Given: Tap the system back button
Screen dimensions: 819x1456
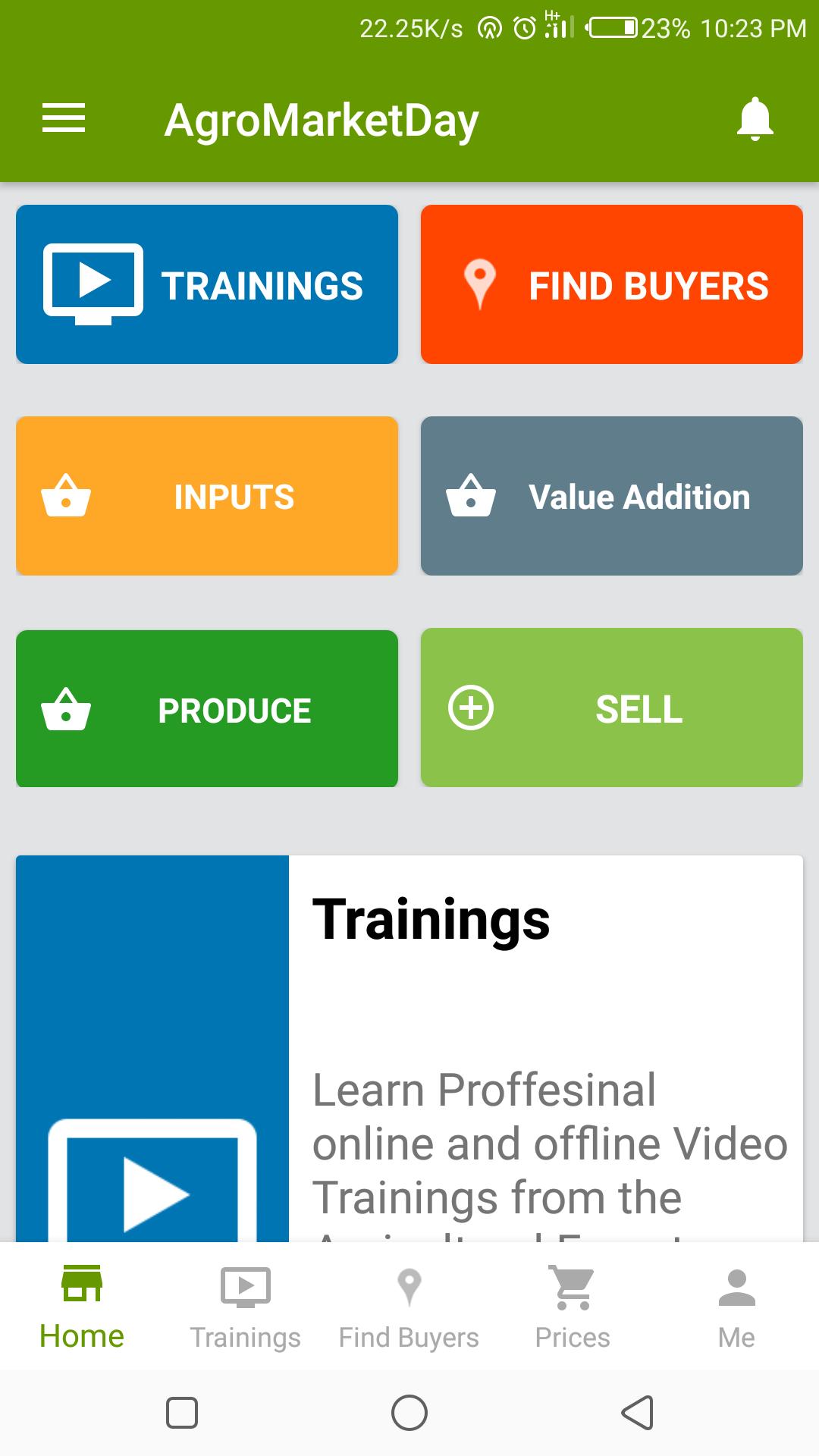Looking at the screenshot, I should pyautogui.click(x=637, y=1413).
